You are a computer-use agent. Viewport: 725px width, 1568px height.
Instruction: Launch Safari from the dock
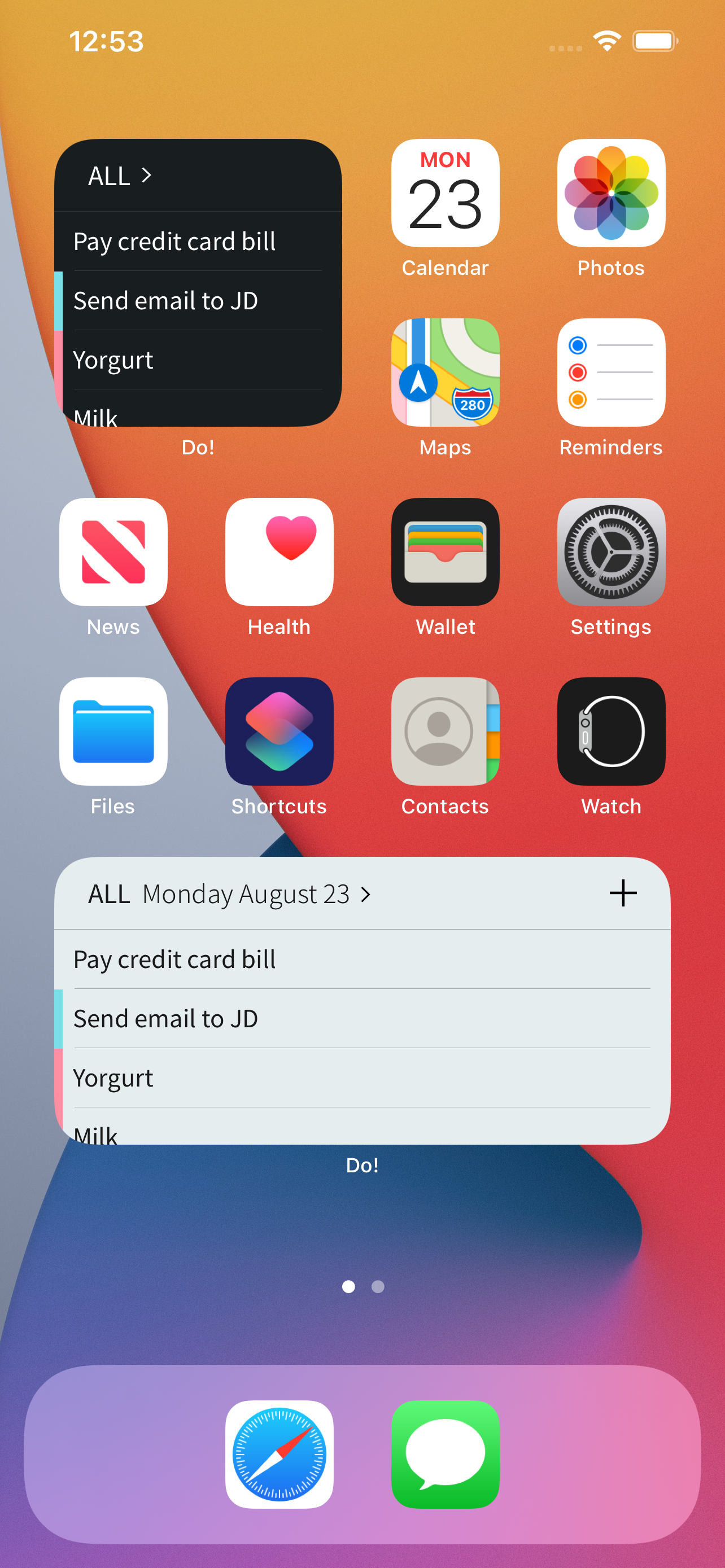(x=279, y=1453)
